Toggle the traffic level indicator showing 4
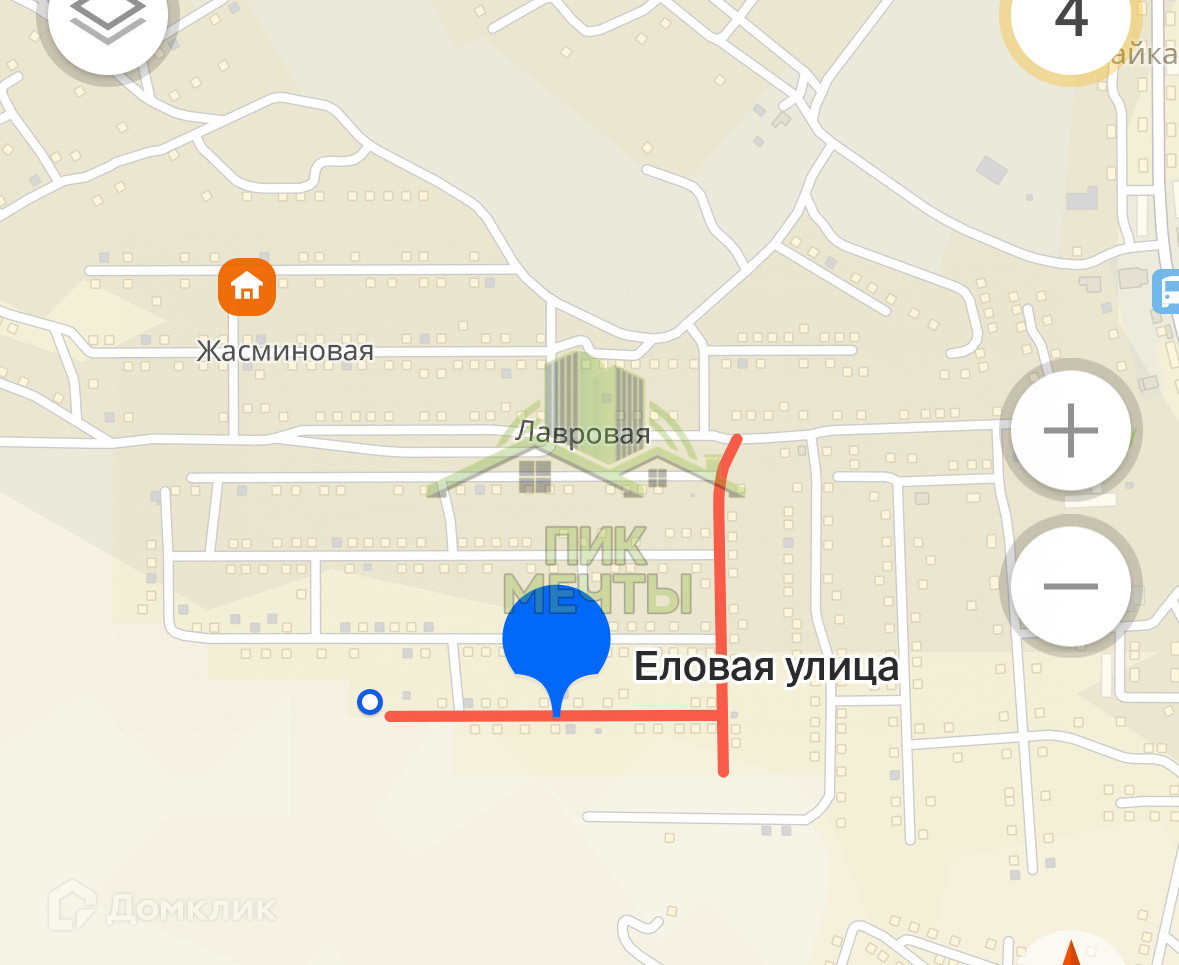1179x965 pixels. (x=1071, y=25)
